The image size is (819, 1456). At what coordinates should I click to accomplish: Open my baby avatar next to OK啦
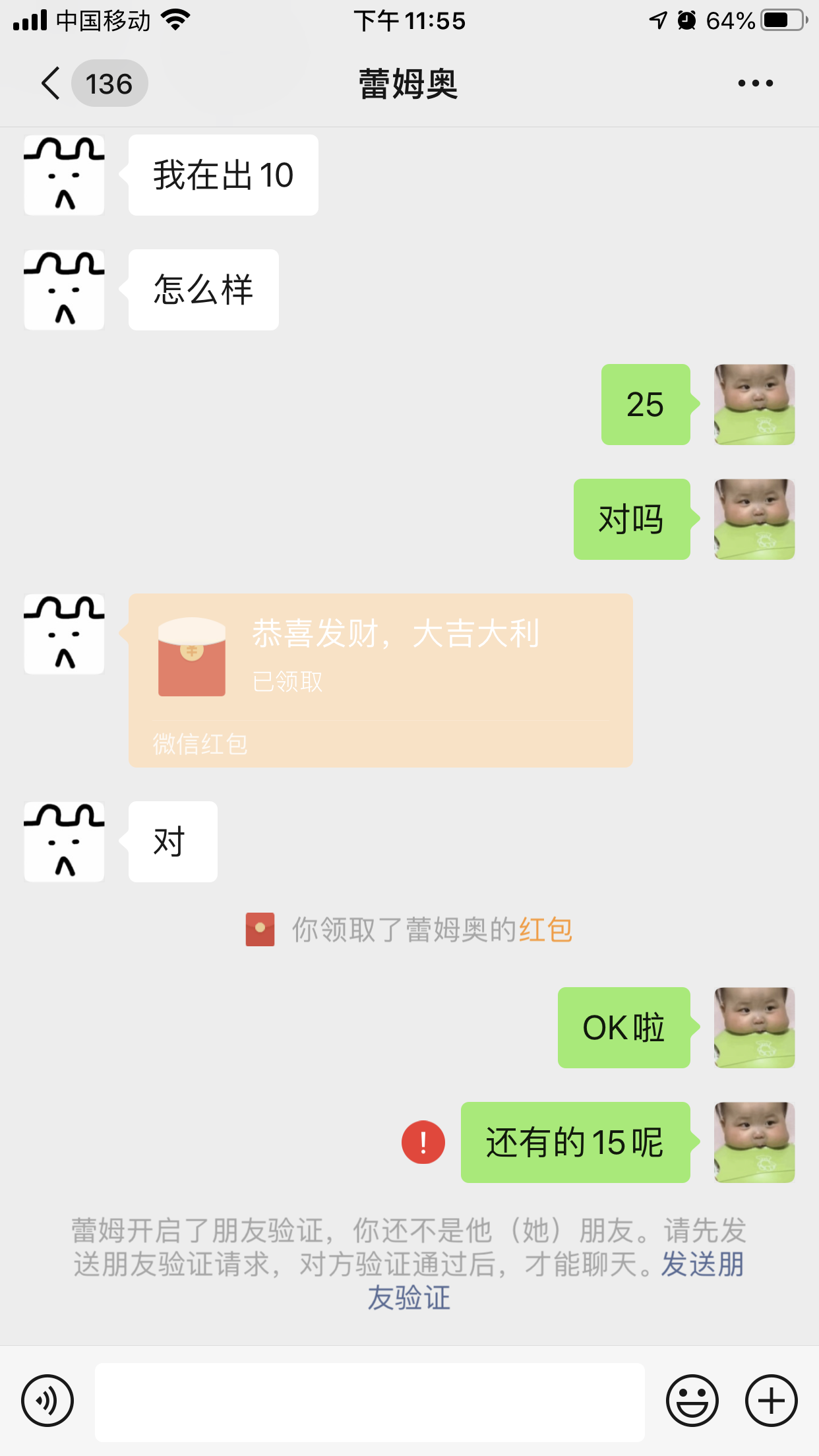[754, 1027]
